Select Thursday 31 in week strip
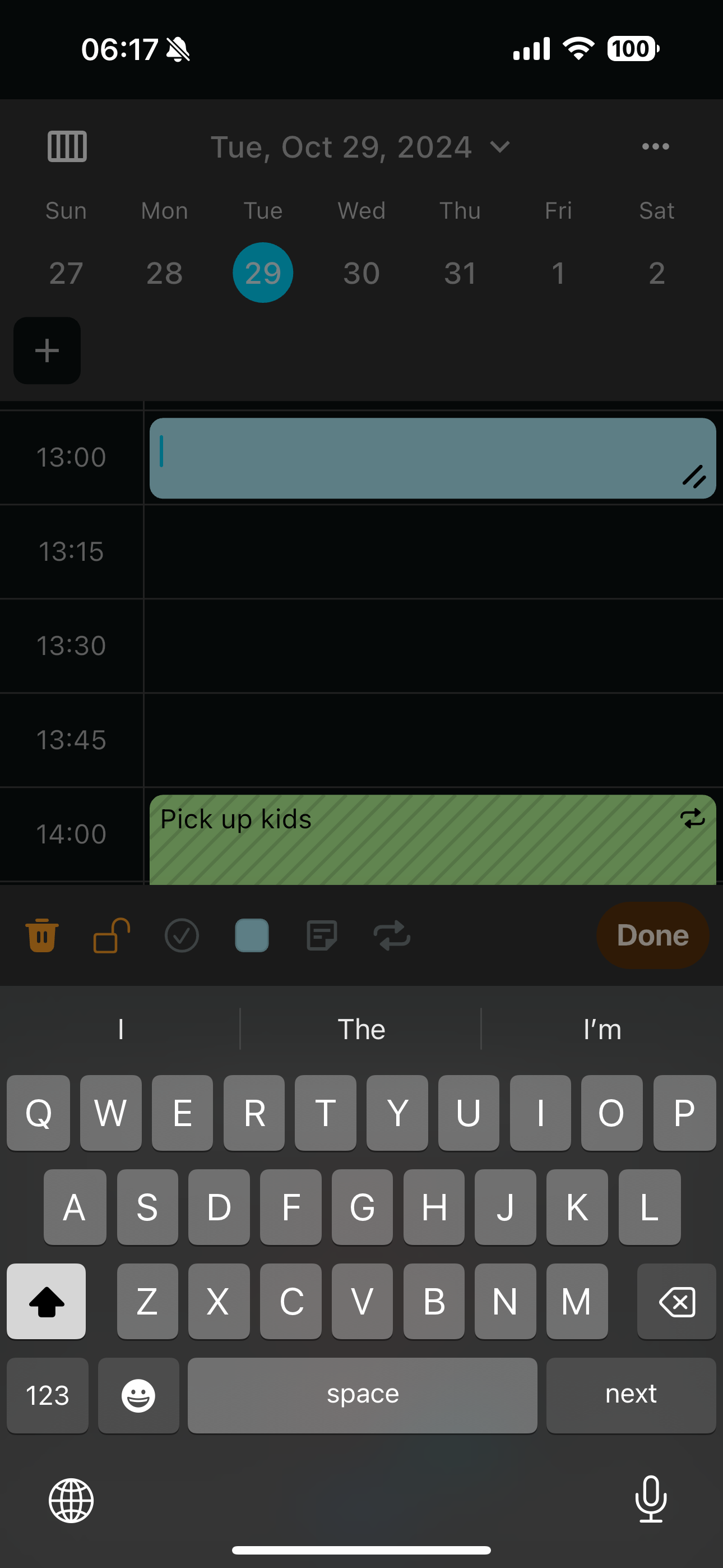 click(460, 273)
